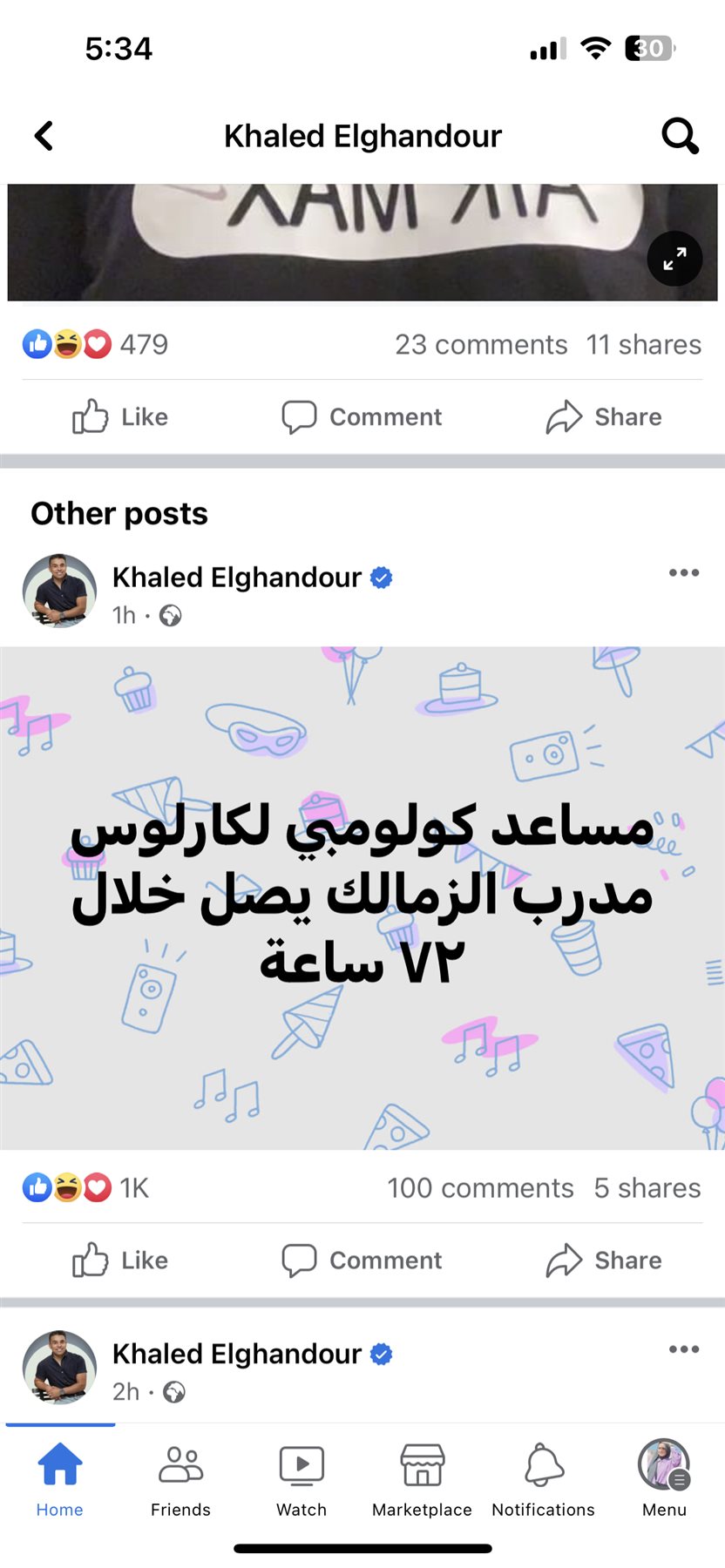Open the Menu tab
This screenshot has width=725, height=1568.
664,1479
